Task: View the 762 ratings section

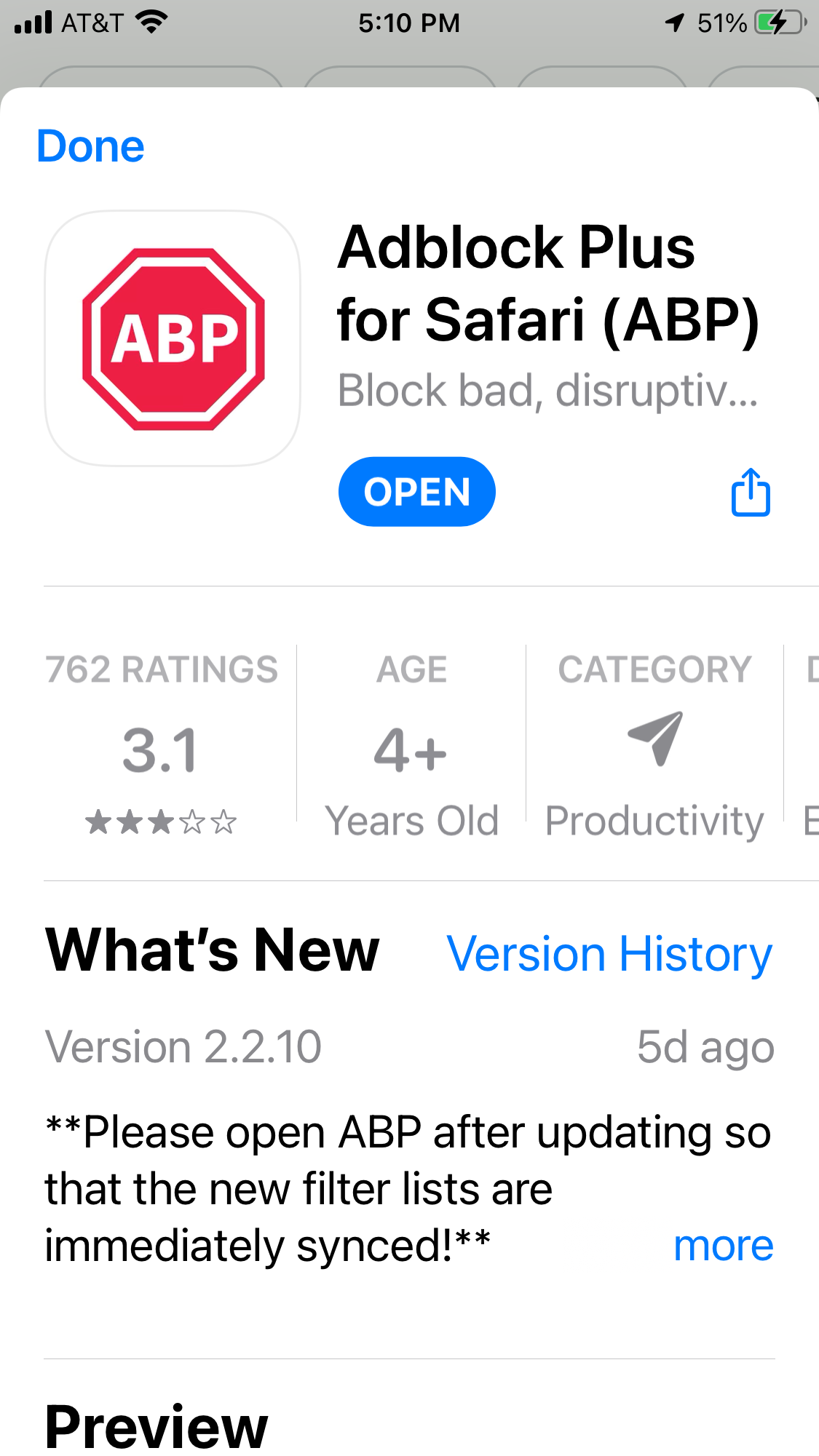Action: (161, 742)
